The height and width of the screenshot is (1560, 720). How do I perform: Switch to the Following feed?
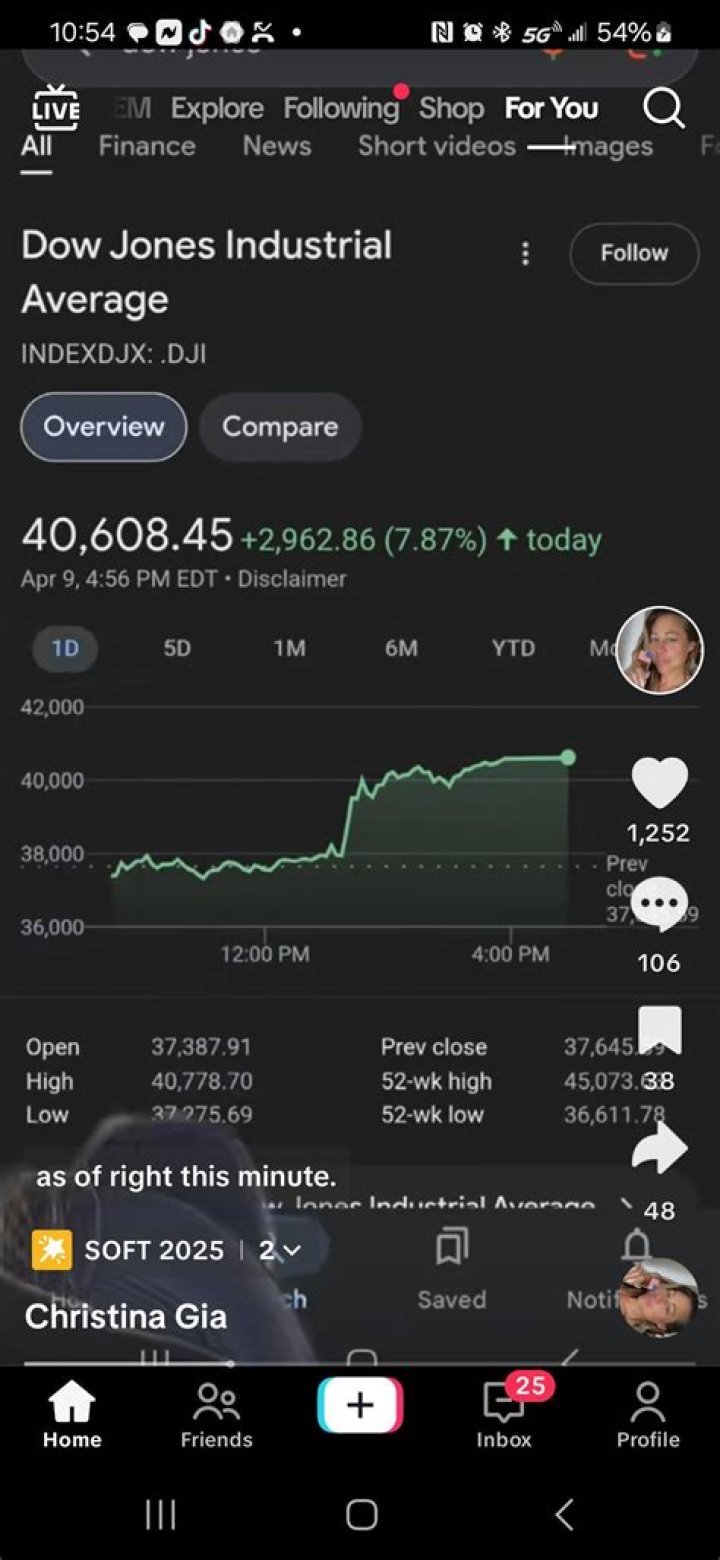(341, 108)
